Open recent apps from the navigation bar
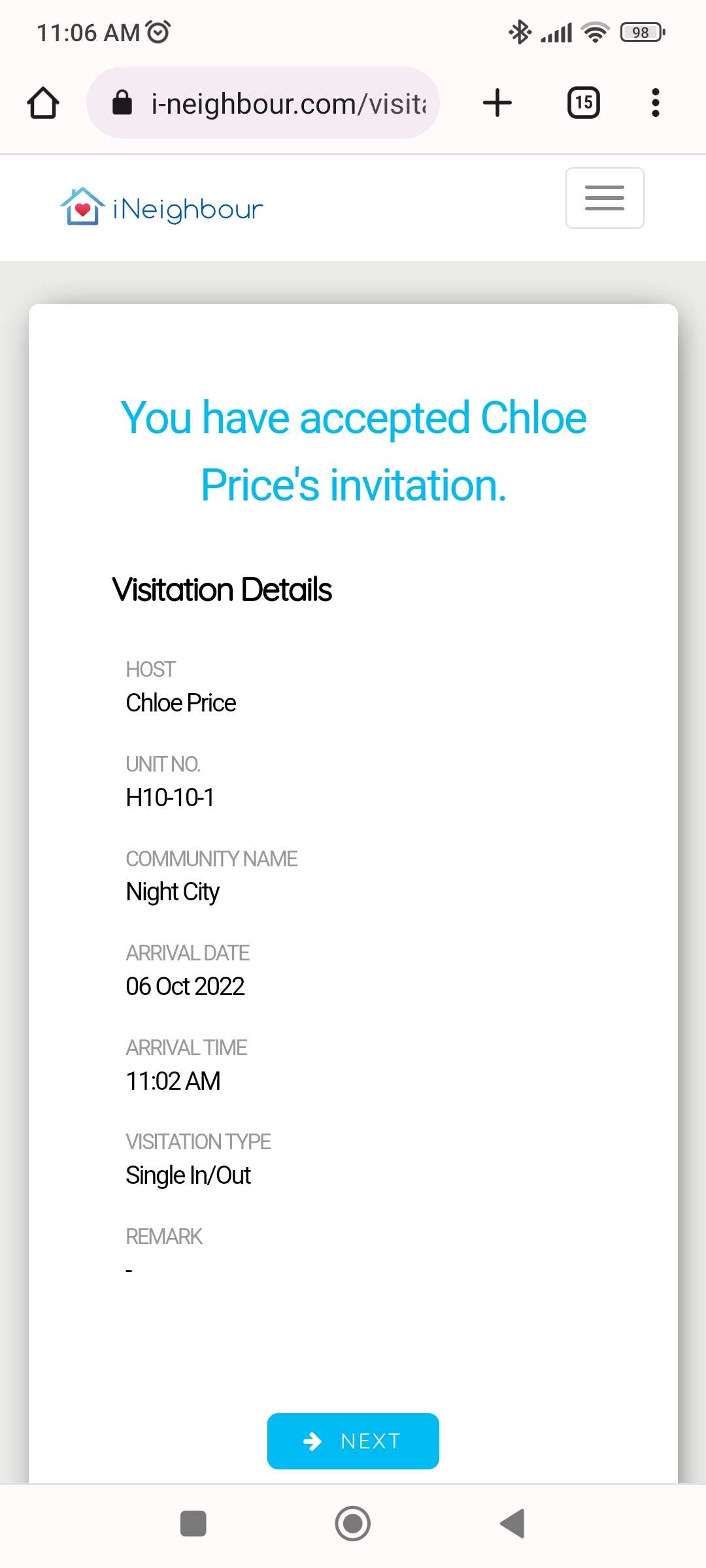Image resolution: width=706 pixels, height=1568 pixels. 193,1524
